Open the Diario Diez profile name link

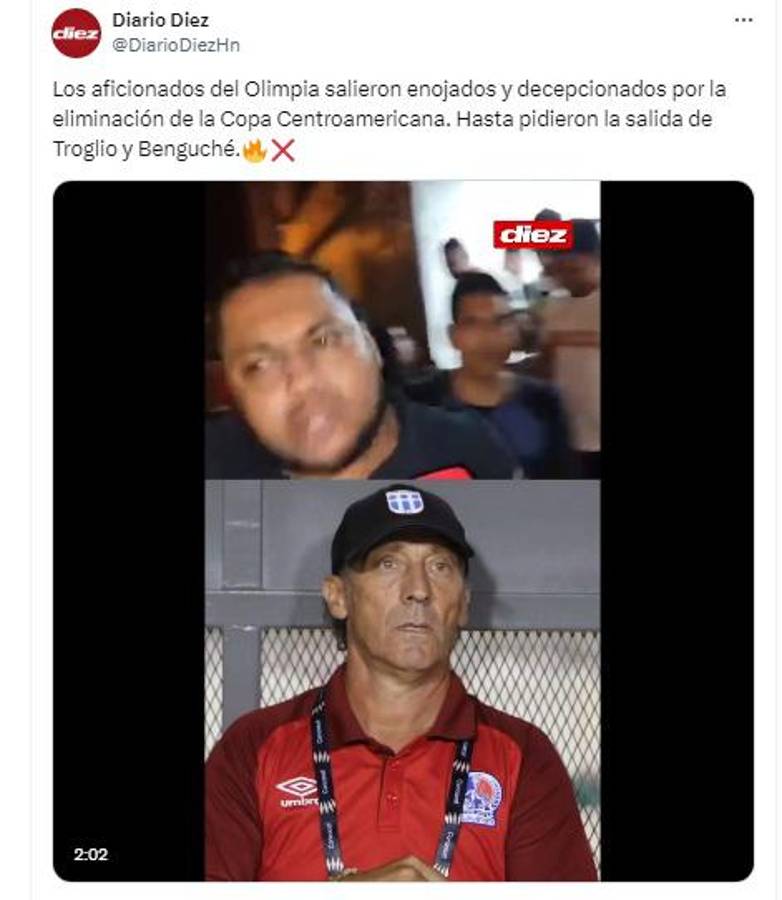click(160, 22)
